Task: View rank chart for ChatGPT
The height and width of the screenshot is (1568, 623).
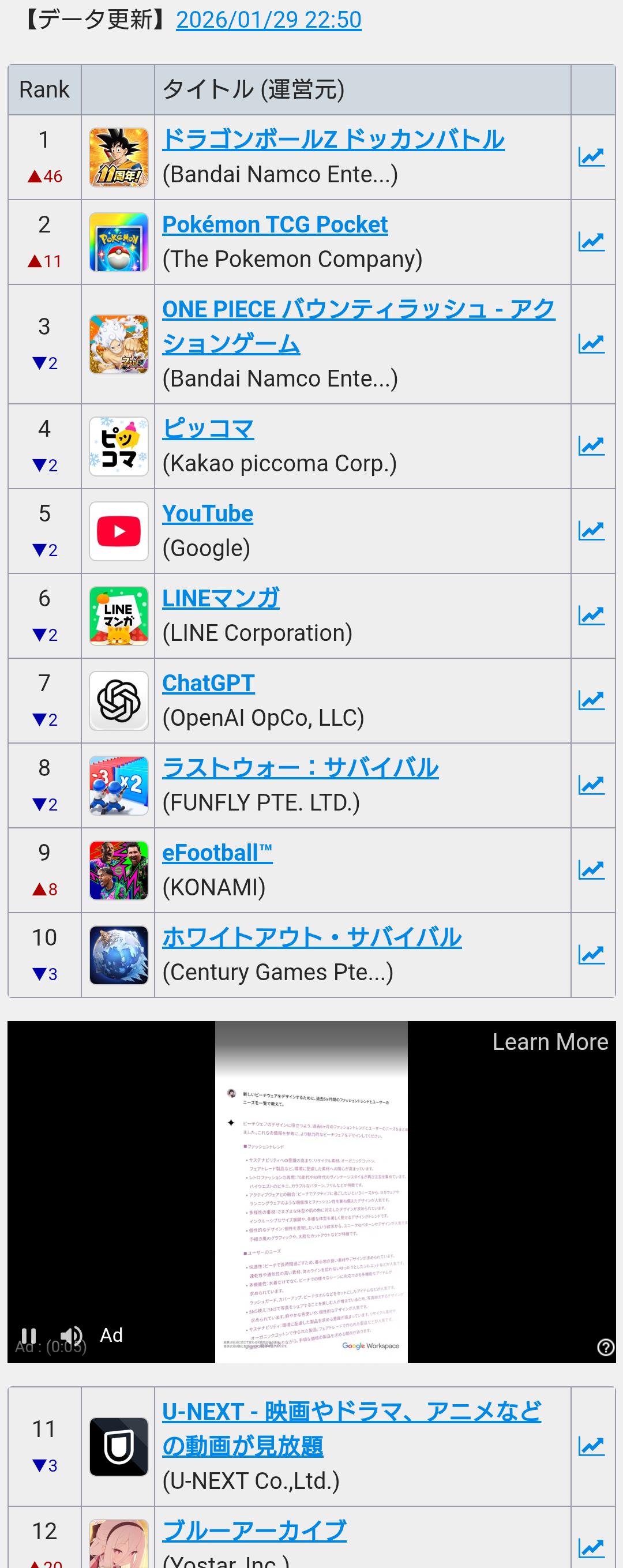Action: pyautogui.click(x=591, y=700)
